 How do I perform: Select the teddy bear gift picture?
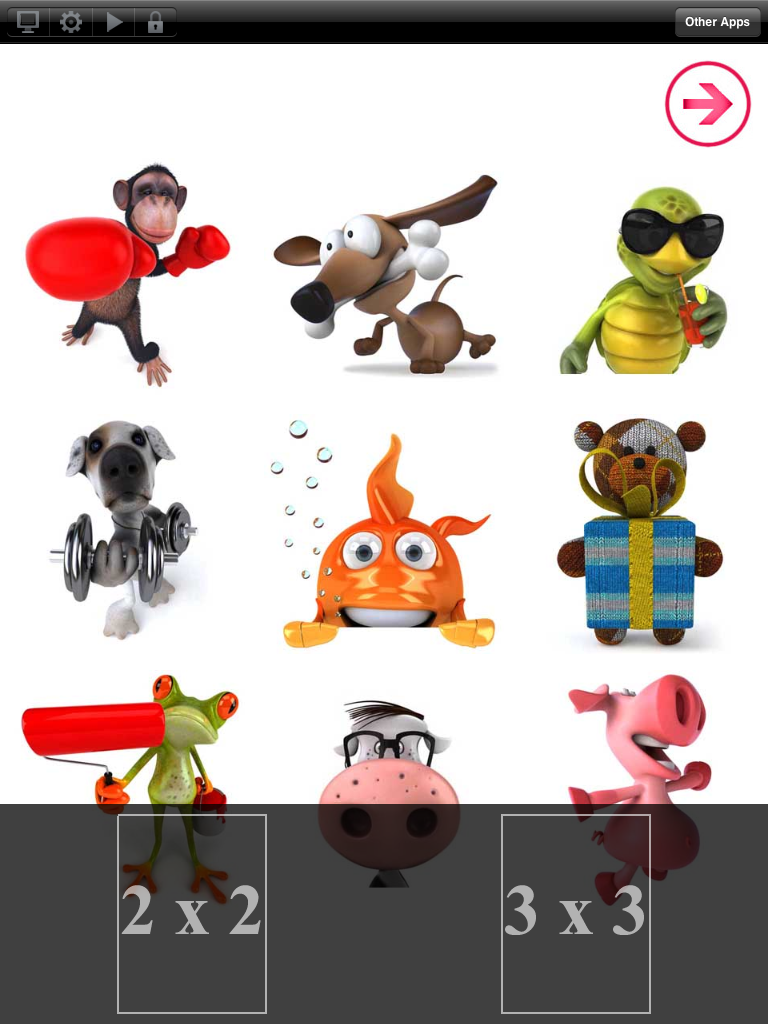(x=640, y=530)
